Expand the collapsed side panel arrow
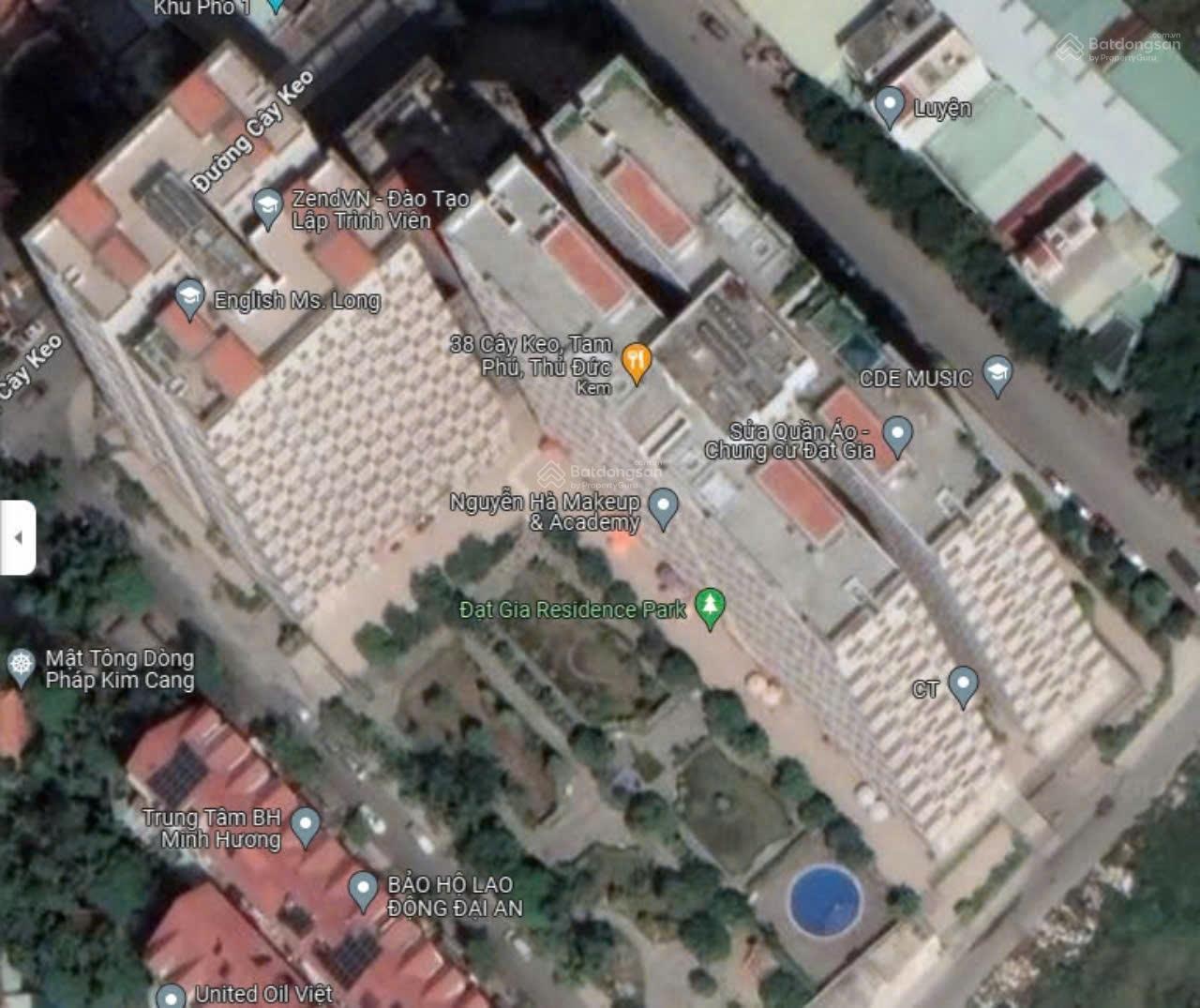The image size is (1200, 1008). pyautogui.click(x=17, y=537)
